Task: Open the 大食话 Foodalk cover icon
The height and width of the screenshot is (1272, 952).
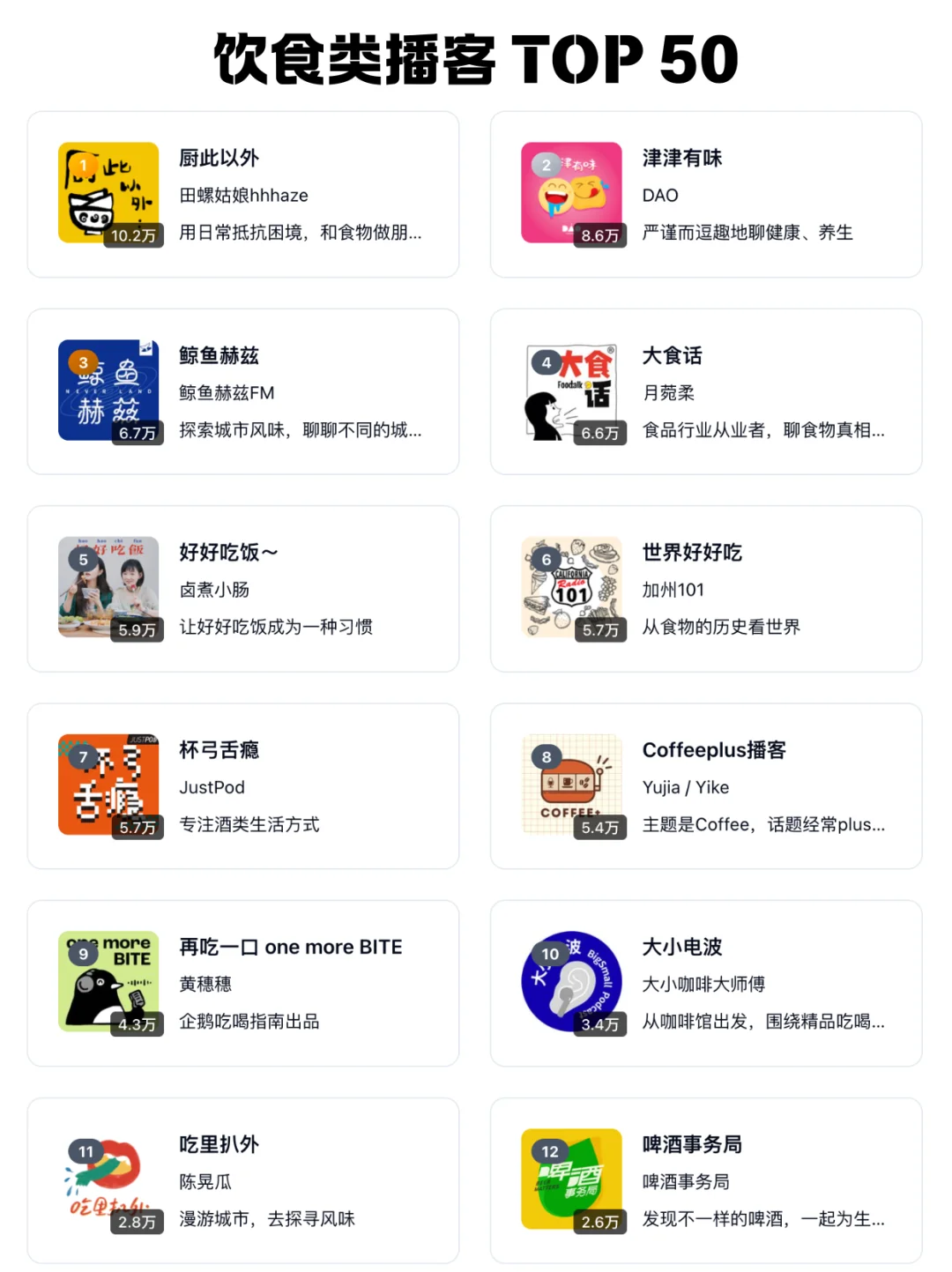Action: (x=570, y=388)
